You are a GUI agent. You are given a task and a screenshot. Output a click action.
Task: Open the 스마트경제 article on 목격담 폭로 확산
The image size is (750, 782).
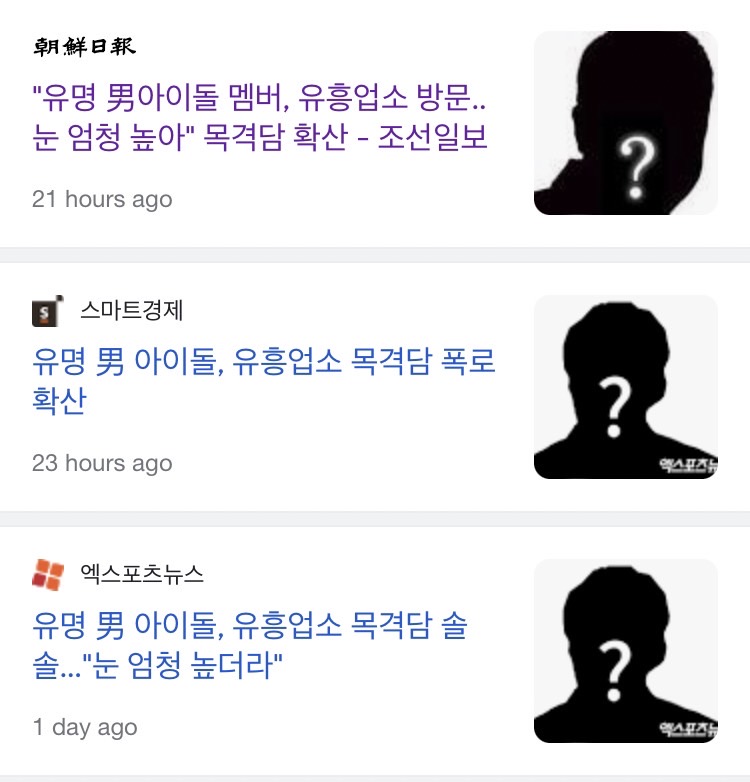point(264,381)
